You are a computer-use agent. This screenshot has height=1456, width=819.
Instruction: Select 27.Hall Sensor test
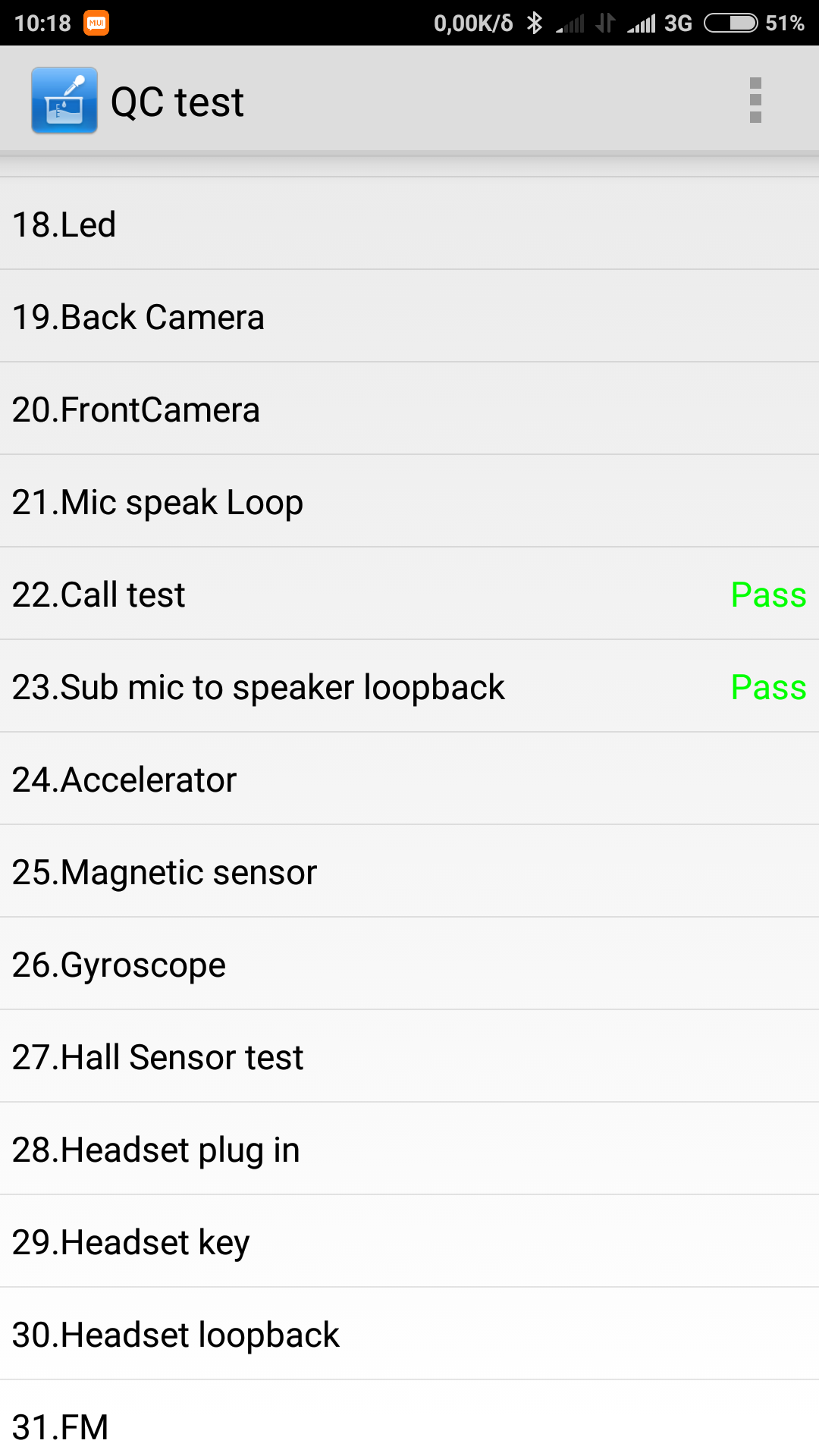(409, 1057)
